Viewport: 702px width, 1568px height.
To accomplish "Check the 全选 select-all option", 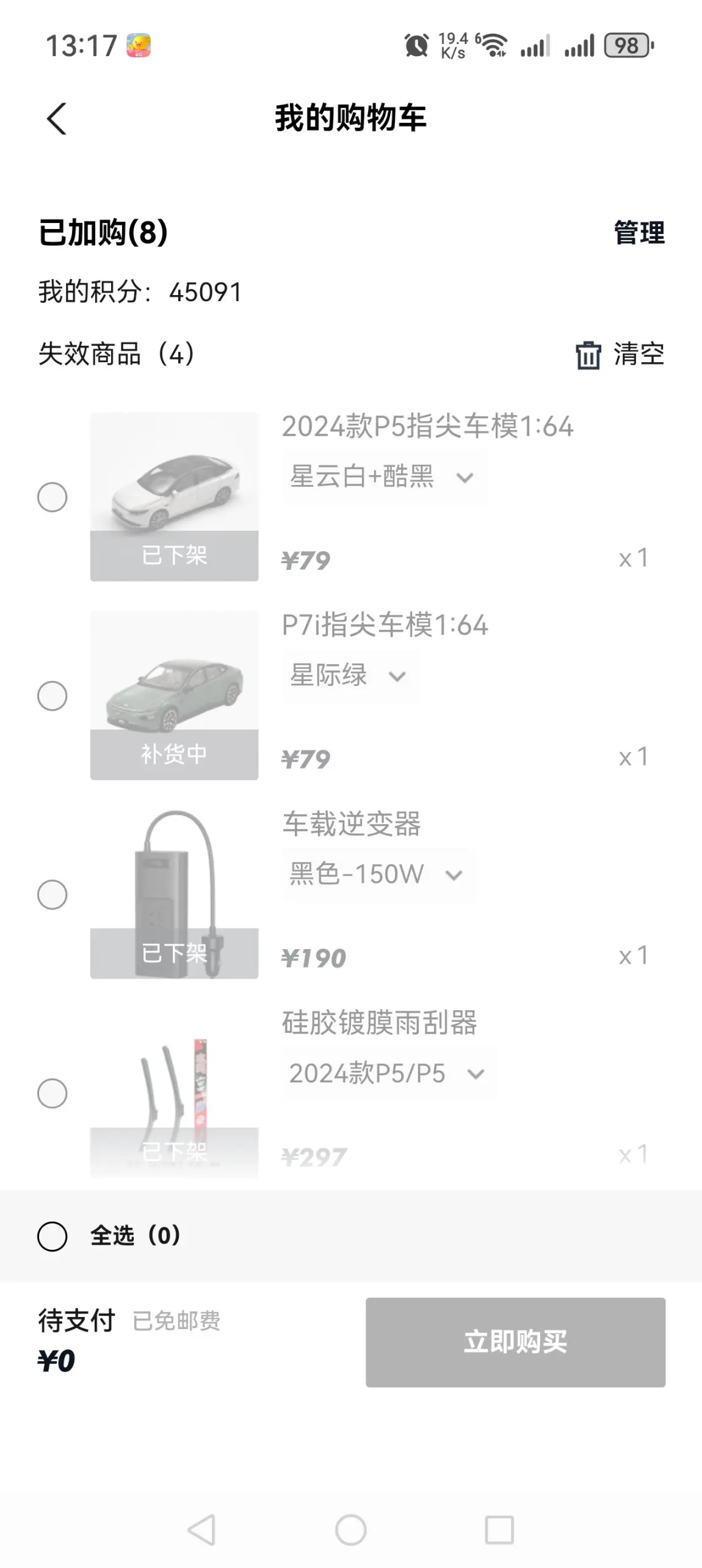I will click(52, 1236).
